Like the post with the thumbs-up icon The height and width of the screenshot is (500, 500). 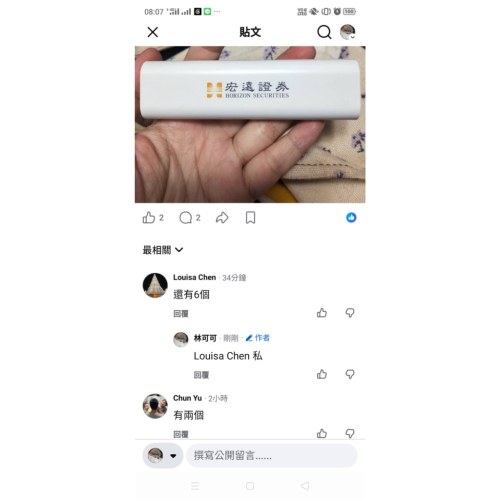click(x=149, y=218)
